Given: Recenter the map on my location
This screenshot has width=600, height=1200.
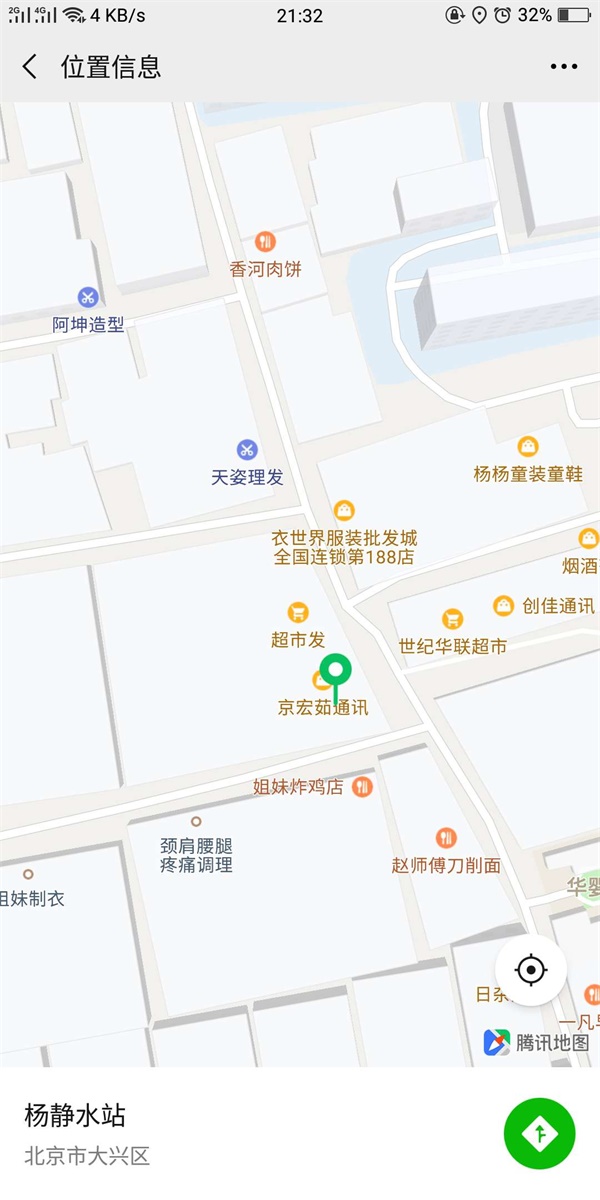Looking at the screenshot, I should point(531,969).
